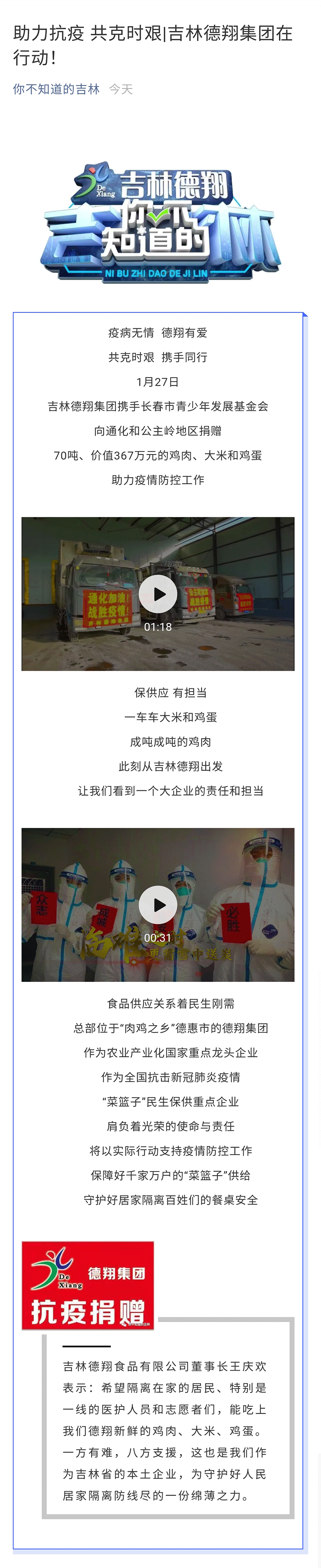
Task: Play the 01:18 truck donation video
Action: pos(158,593)
